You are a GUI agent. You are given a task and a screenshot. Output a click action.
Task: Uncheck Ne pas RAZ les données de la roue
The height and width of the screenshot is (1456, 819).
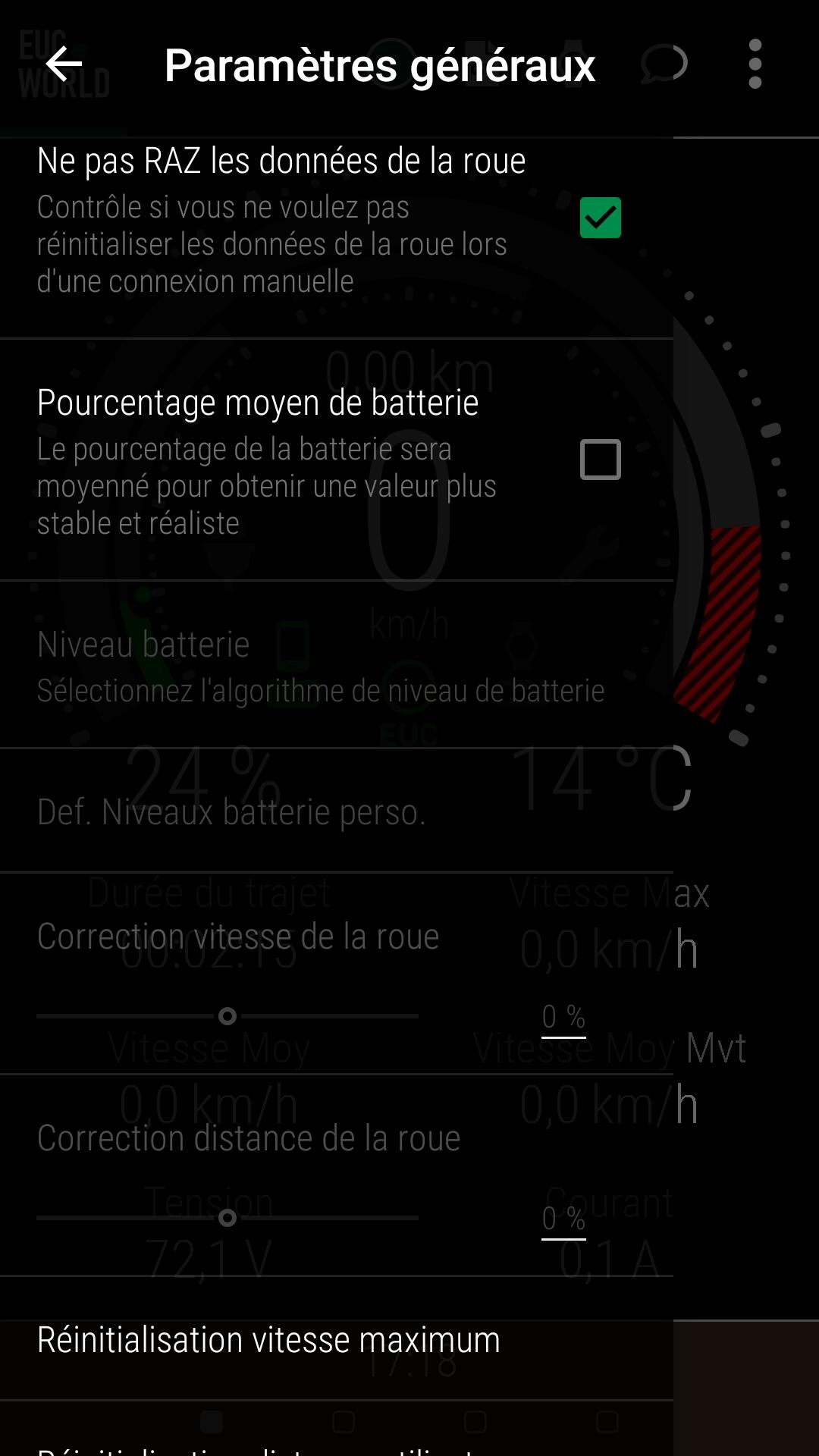600,218
